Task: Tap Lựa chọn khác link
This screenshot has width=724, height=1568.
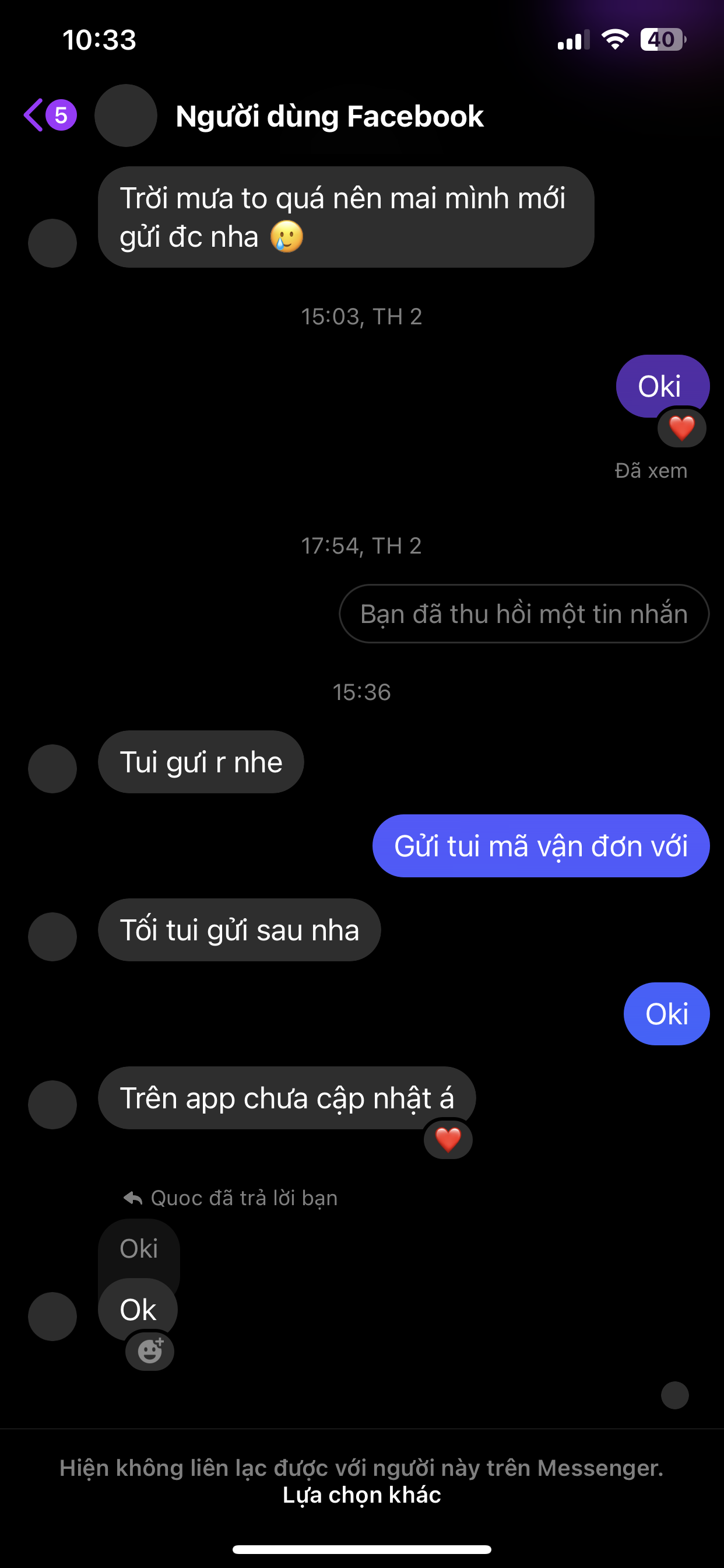Action: 361,1495
